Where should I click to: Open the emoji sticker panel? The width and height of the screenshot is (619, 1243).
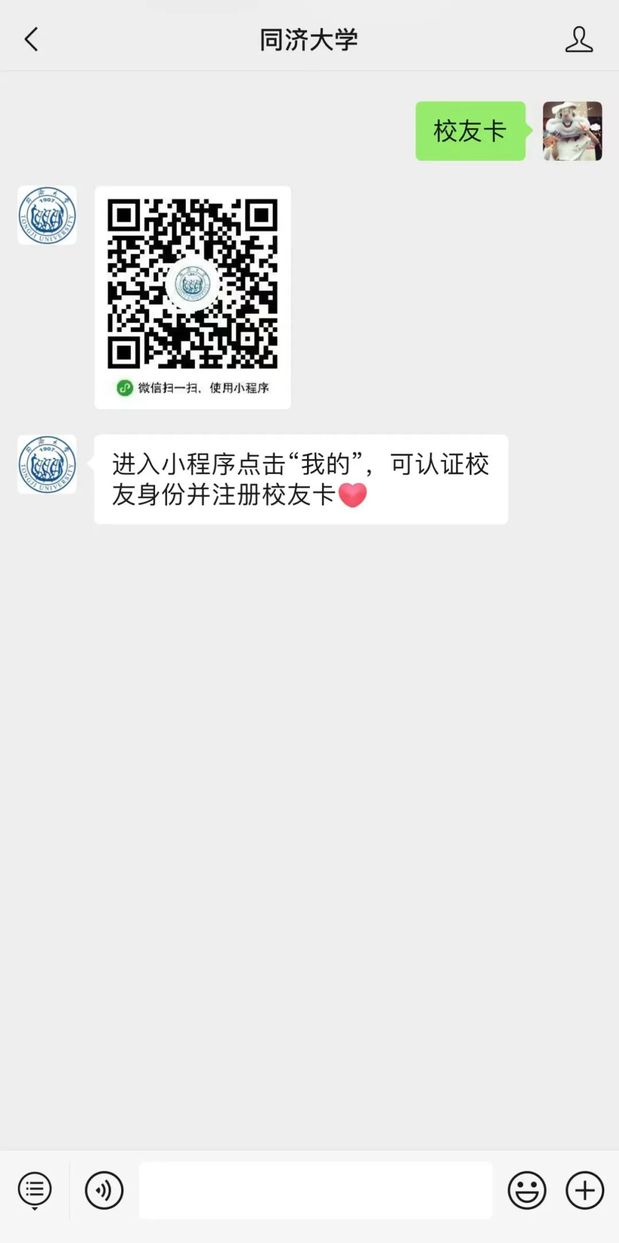527,1190
